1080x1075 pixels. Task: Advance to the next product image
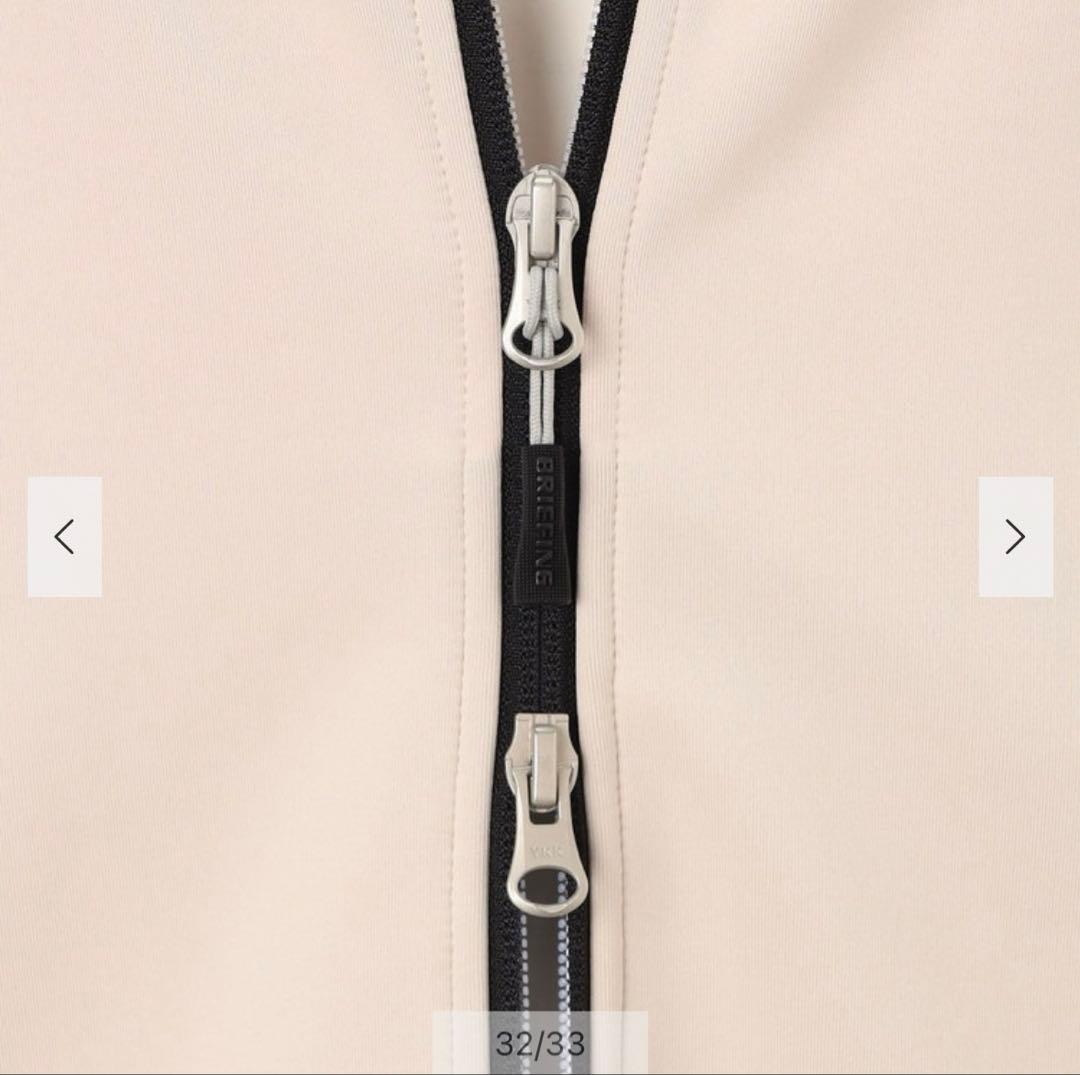coord(1015,537)
